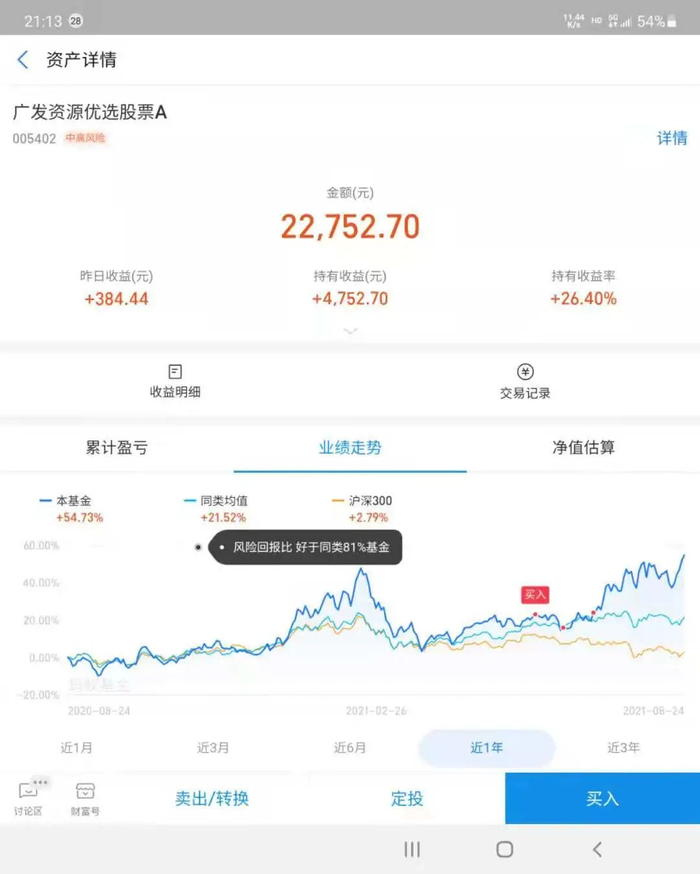Tap the blue 买入 buy button

(602, 798)
